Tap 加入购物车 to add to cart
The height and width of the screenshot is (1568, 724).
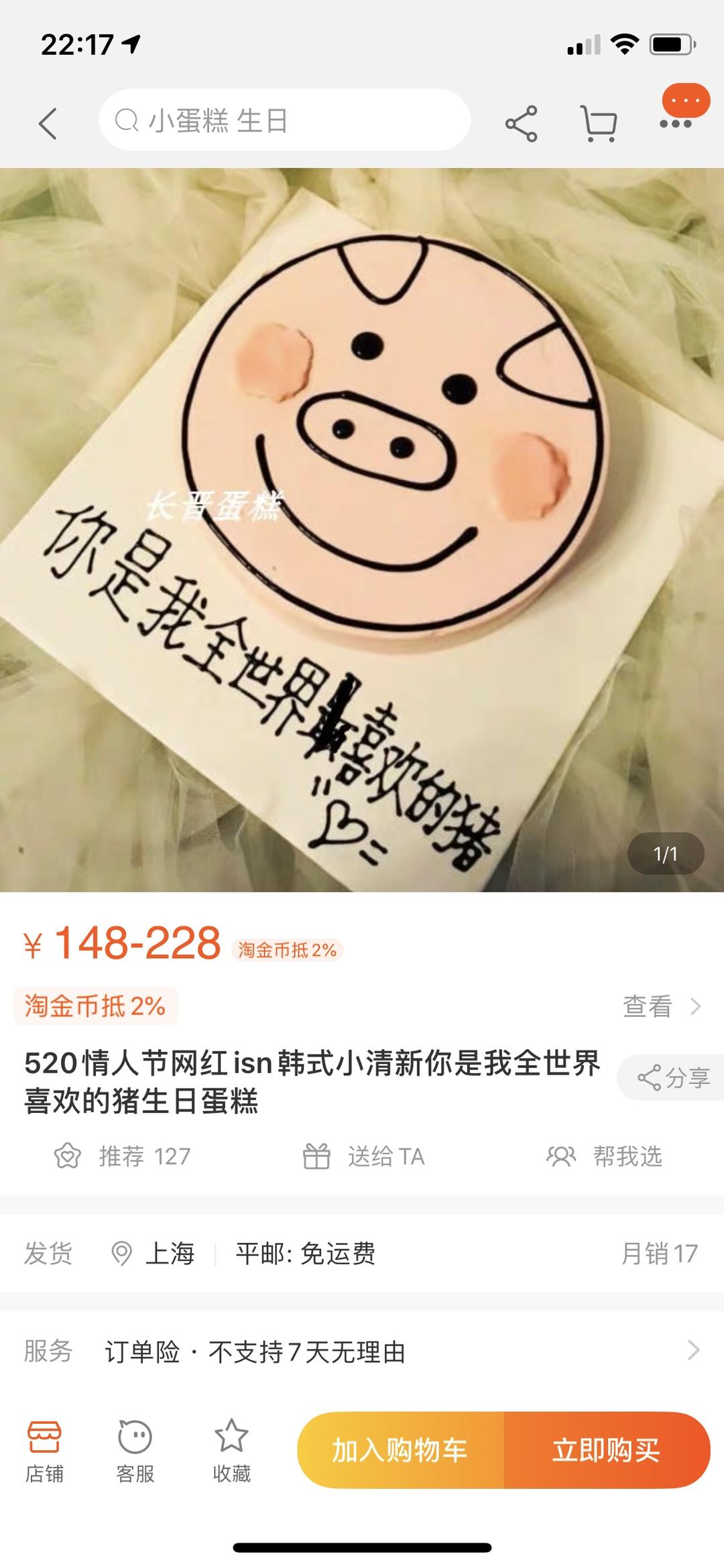point(400,1450)
